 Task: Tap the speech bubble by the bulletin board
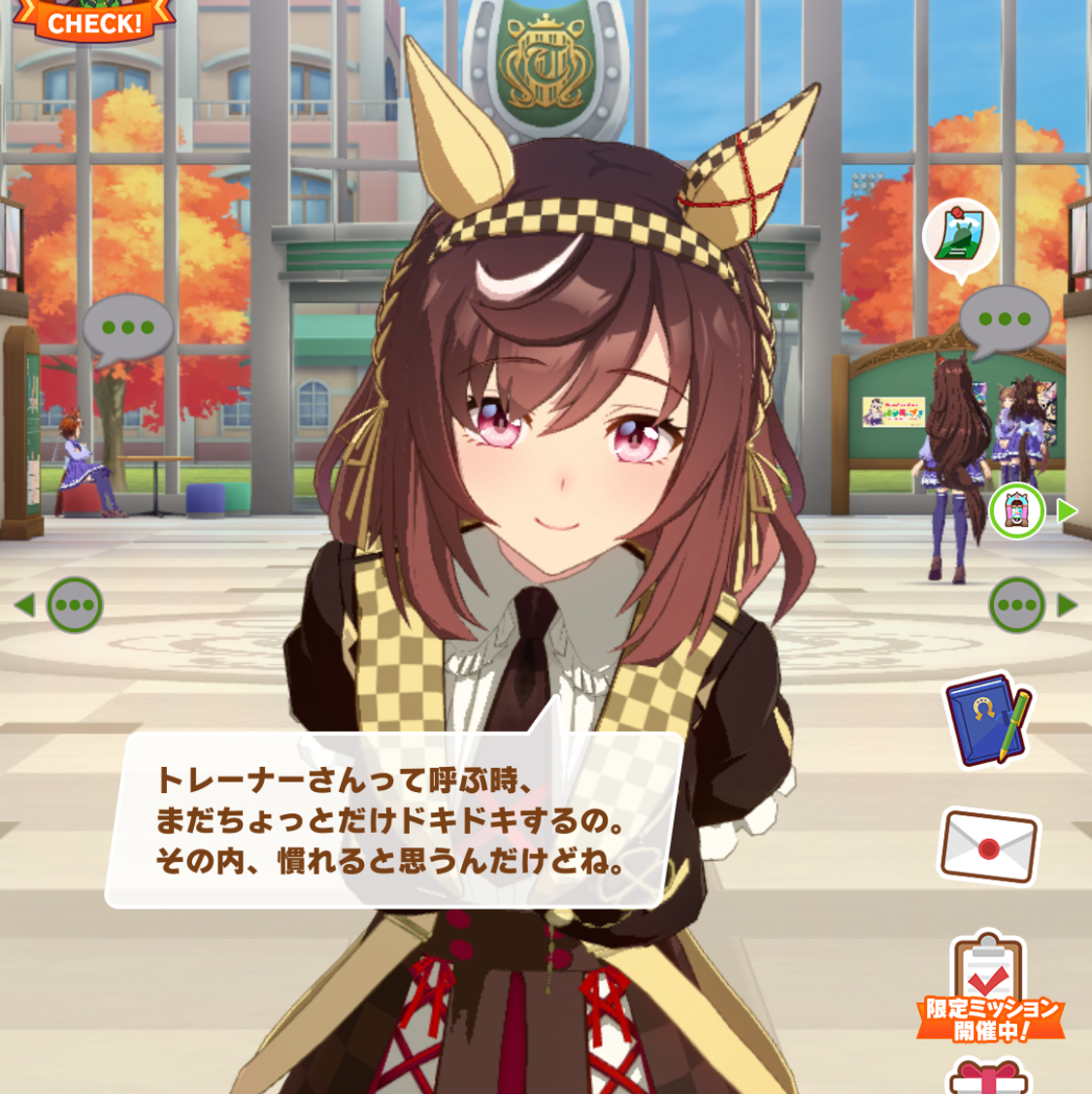pyautogui.click(x=1004, y=319)
